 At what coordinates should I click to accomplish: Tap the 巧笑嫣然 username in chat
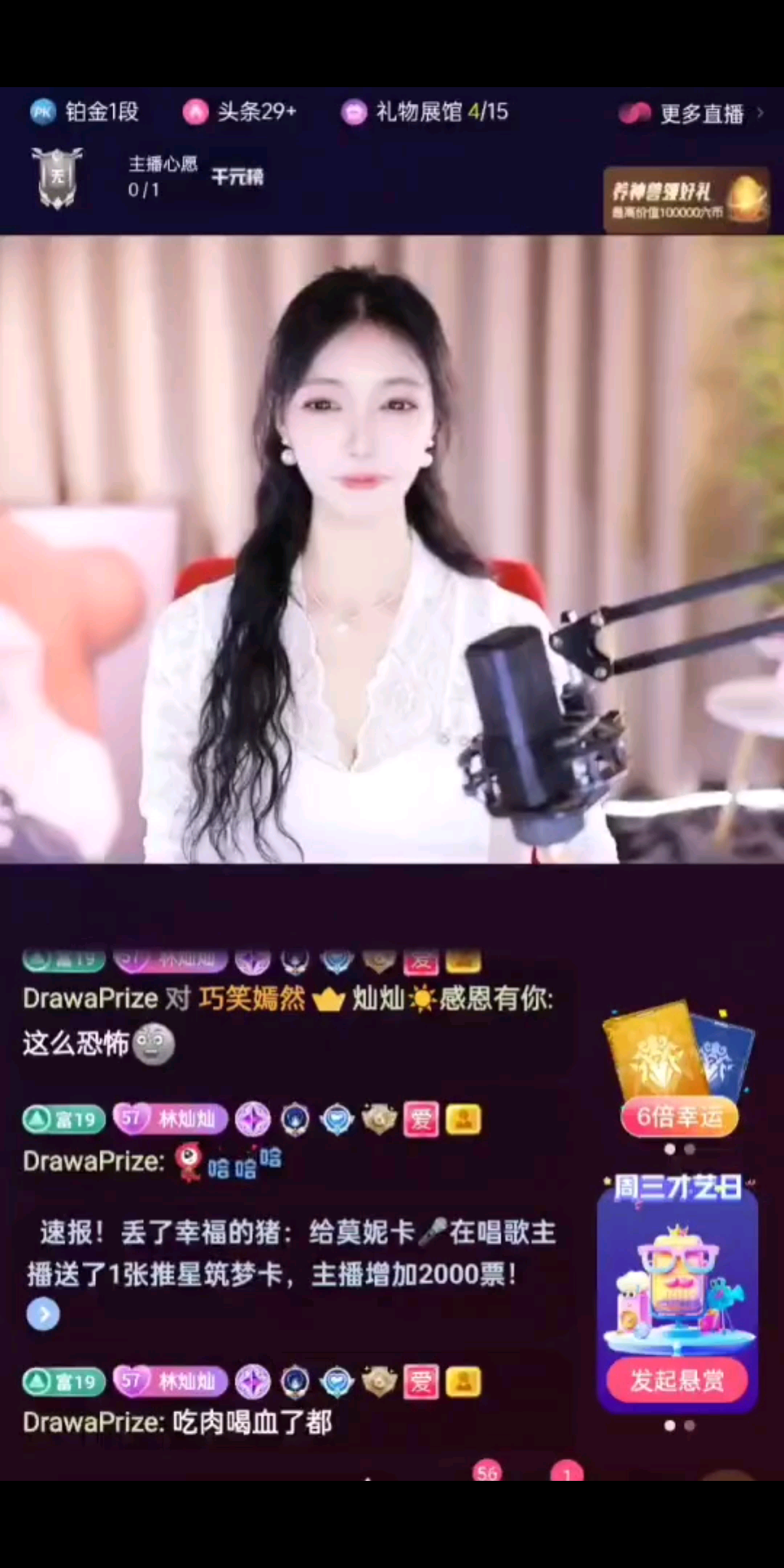pos(252,999)
